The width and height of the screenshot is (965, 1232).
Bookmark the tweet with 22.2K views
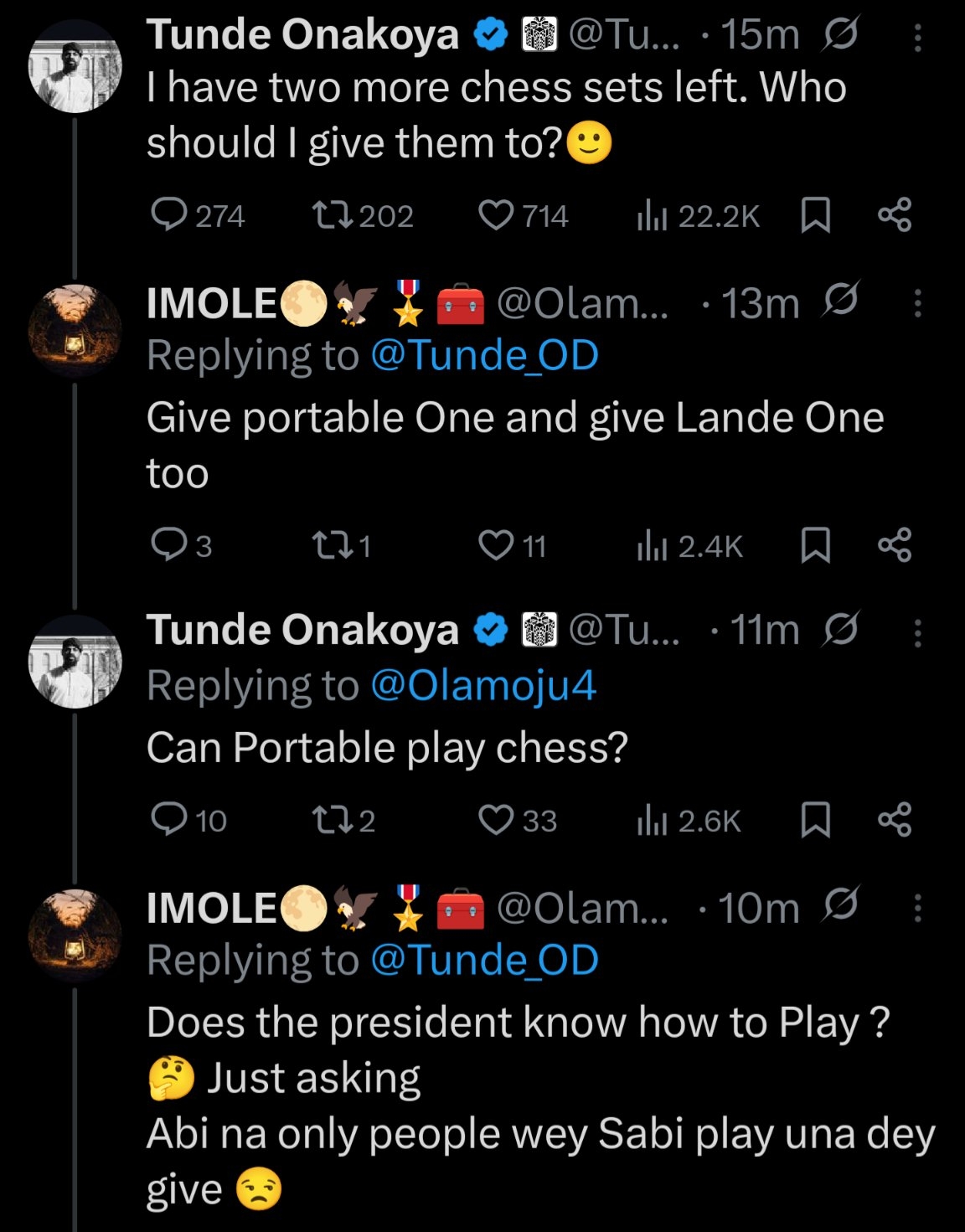[x=815, y=216]
